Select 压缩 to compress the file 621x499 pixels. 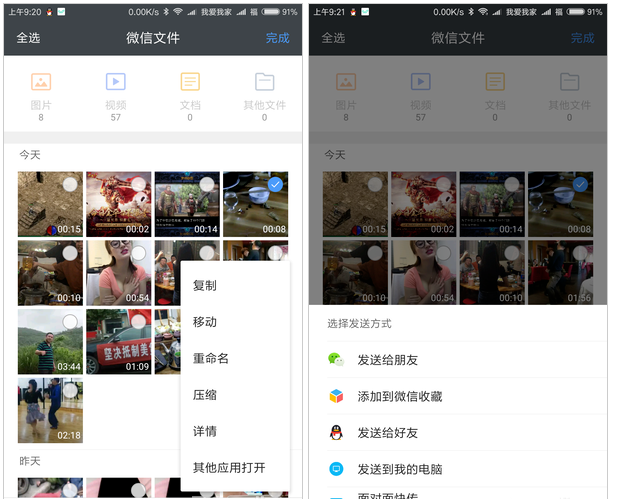(205, 395)
